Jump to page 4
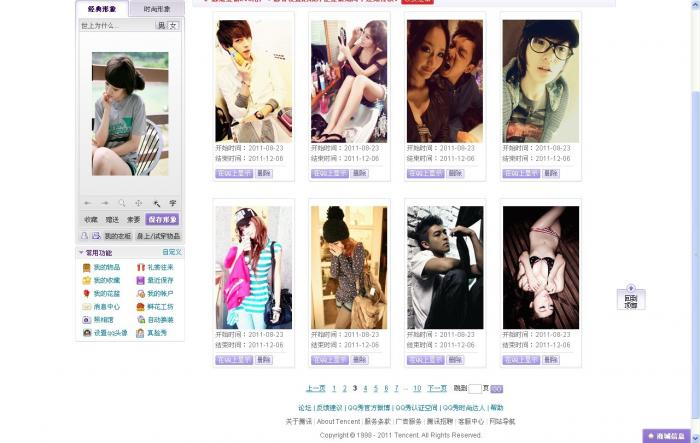 tap(365, 388)
